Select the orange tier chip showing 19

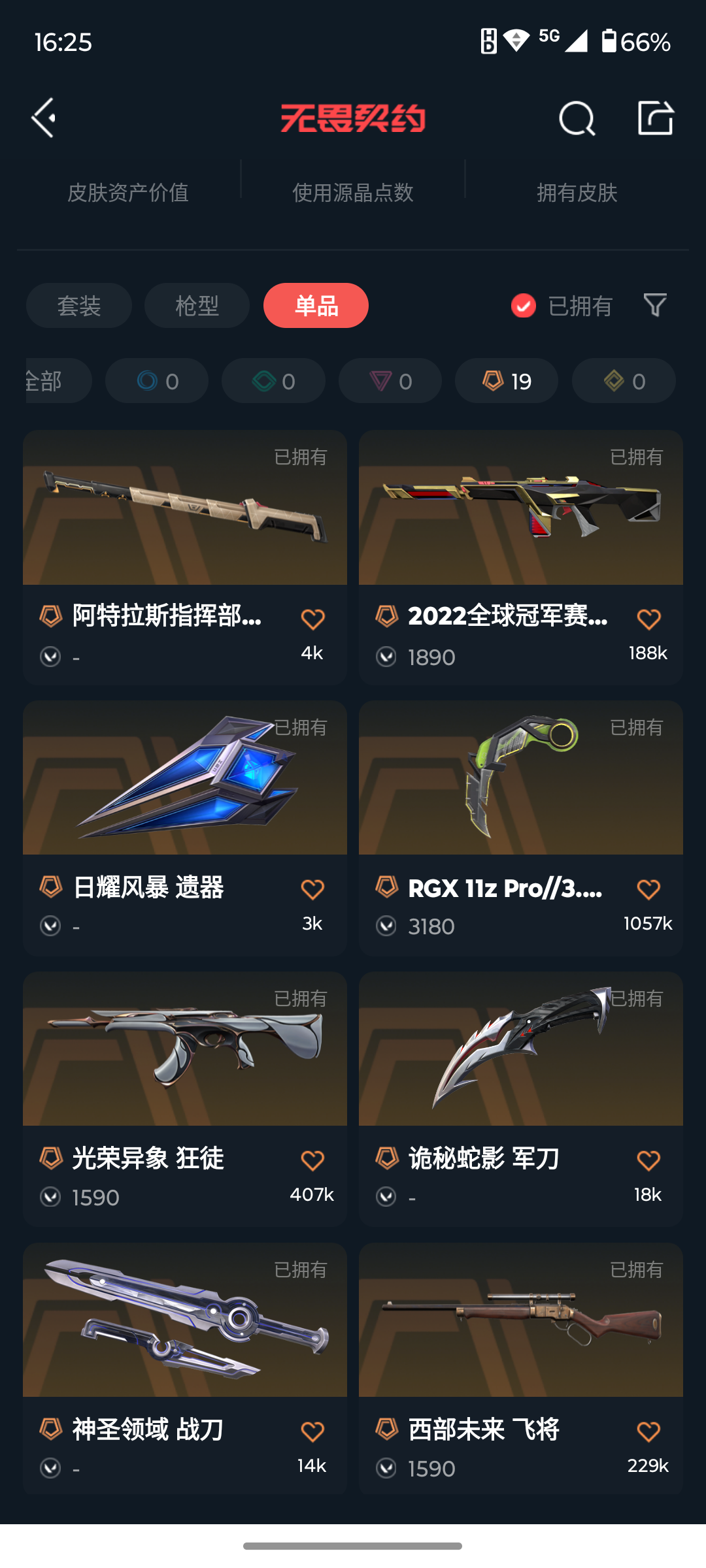507,381
